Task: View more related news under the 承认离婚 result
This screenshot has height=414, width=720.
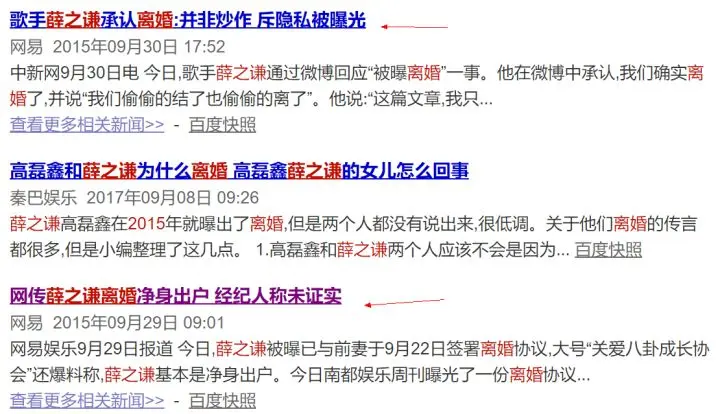Action: 87,125
